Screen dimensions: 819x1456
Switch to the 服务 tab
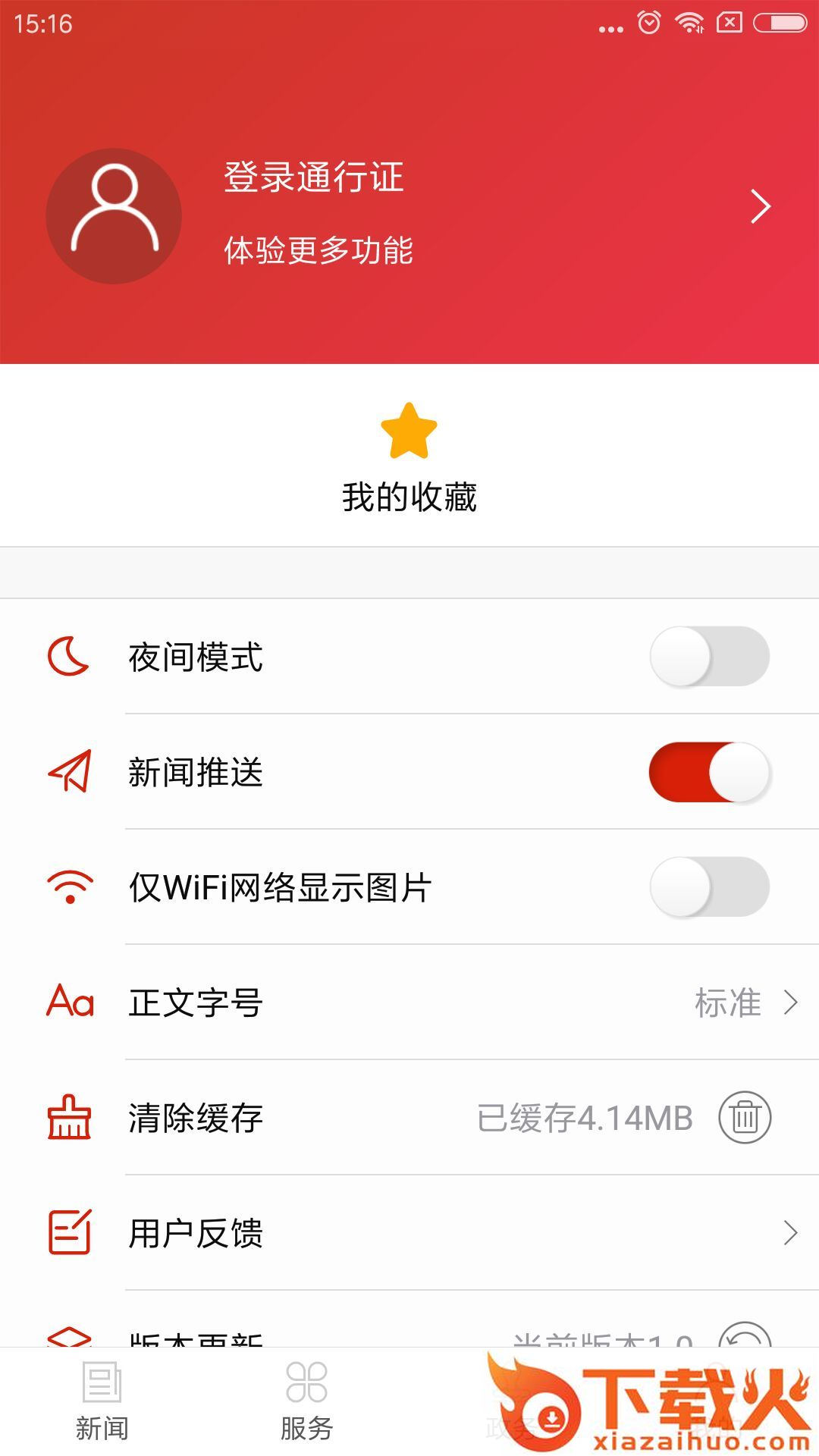pyautogui.click(x=306, y=1401)
